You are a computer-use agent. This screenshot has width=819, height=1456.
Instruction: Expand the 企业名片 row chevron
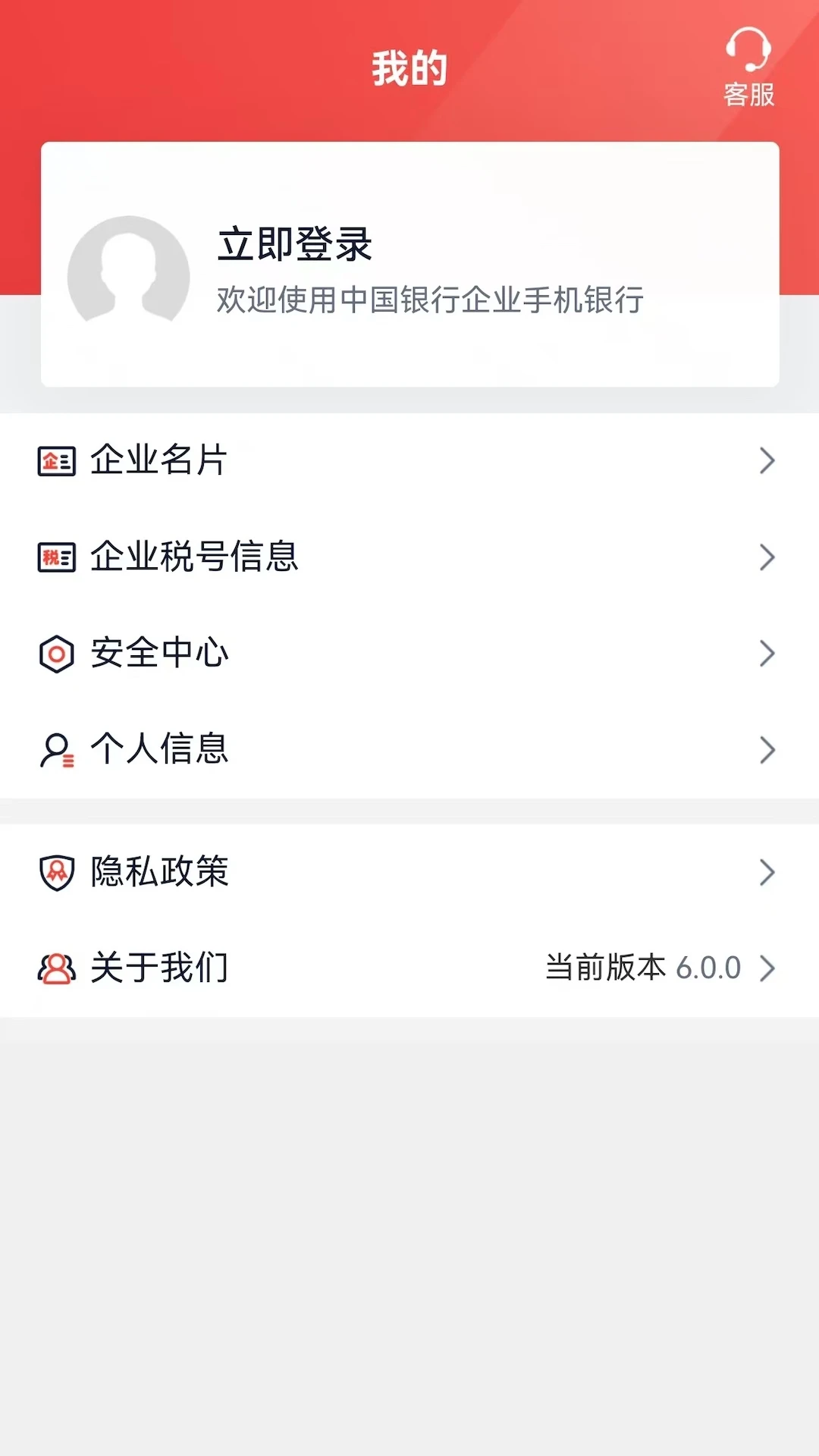tap(767, 460)
